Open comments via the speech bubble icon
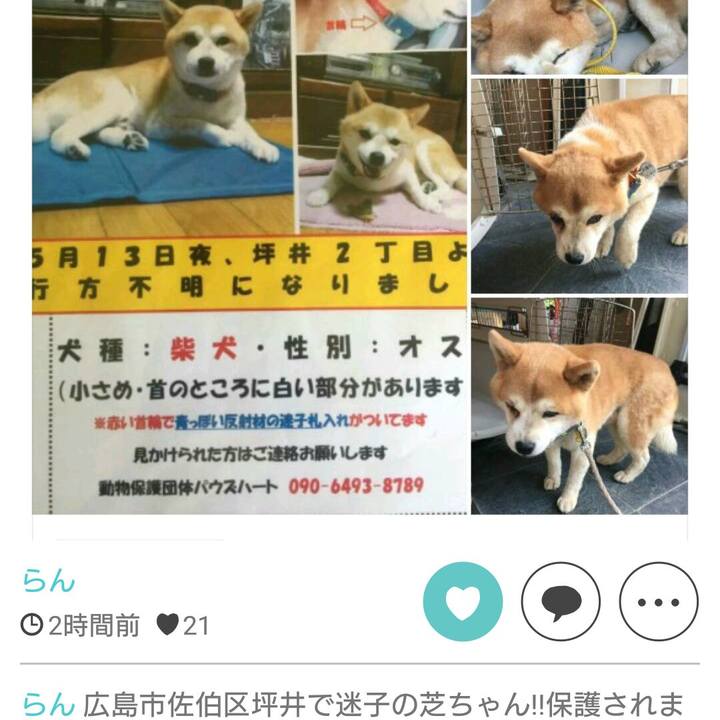Screen dimensions: 720x720 click(561, 601)
